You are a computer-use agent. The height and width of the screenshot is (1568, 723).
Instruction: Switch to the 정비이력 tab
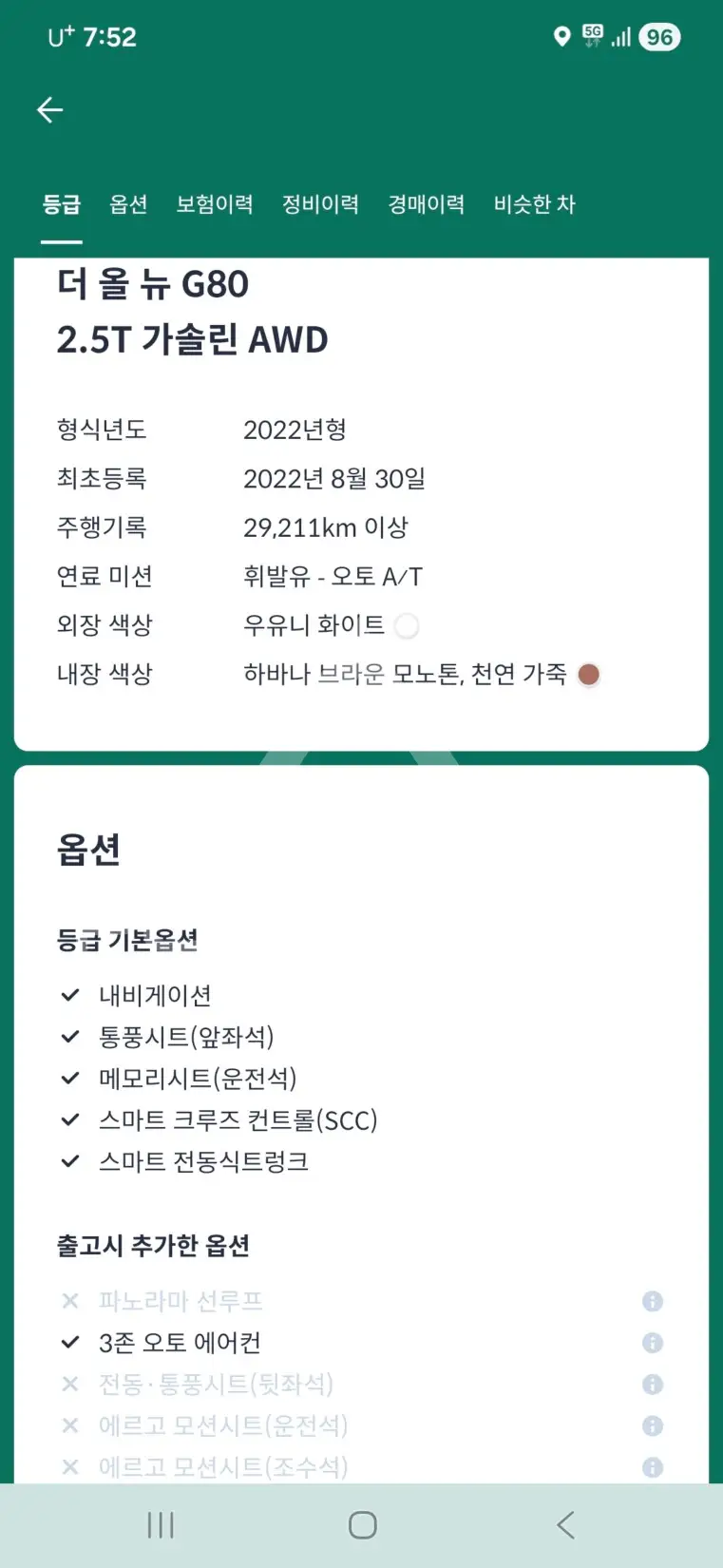click(x=320, y=204)
